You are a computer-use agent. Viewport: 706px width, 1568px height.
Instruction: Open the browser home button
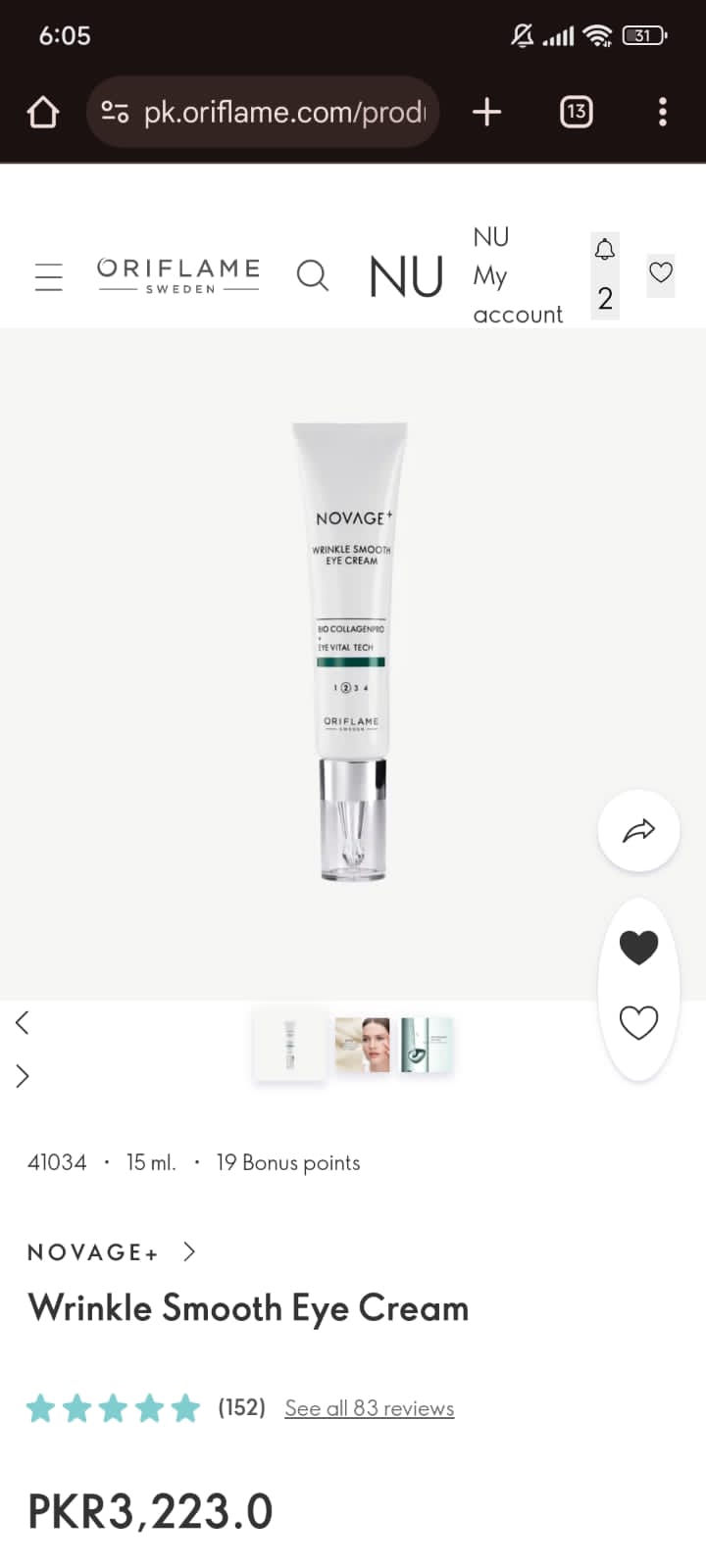click(43, 112)
